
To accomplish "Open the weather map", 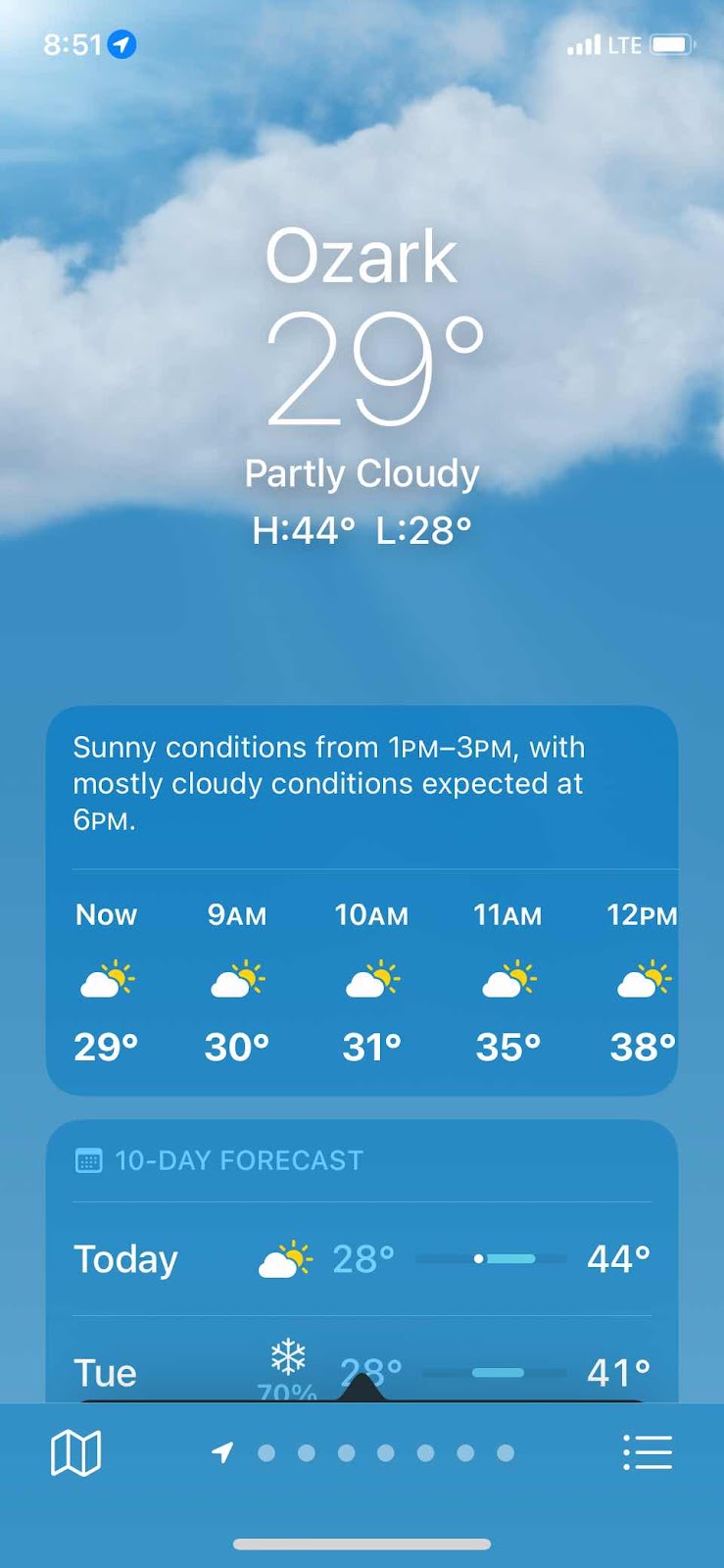I will (x=75, y=1452).
